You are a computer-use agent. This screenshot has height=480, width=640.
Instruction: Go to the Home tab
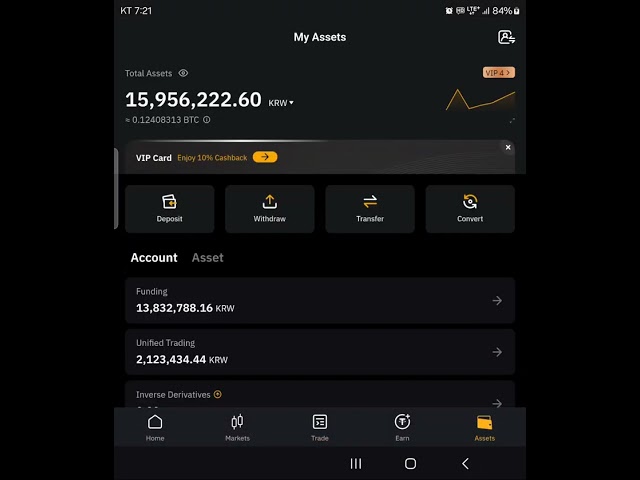[x=155, y=427]
